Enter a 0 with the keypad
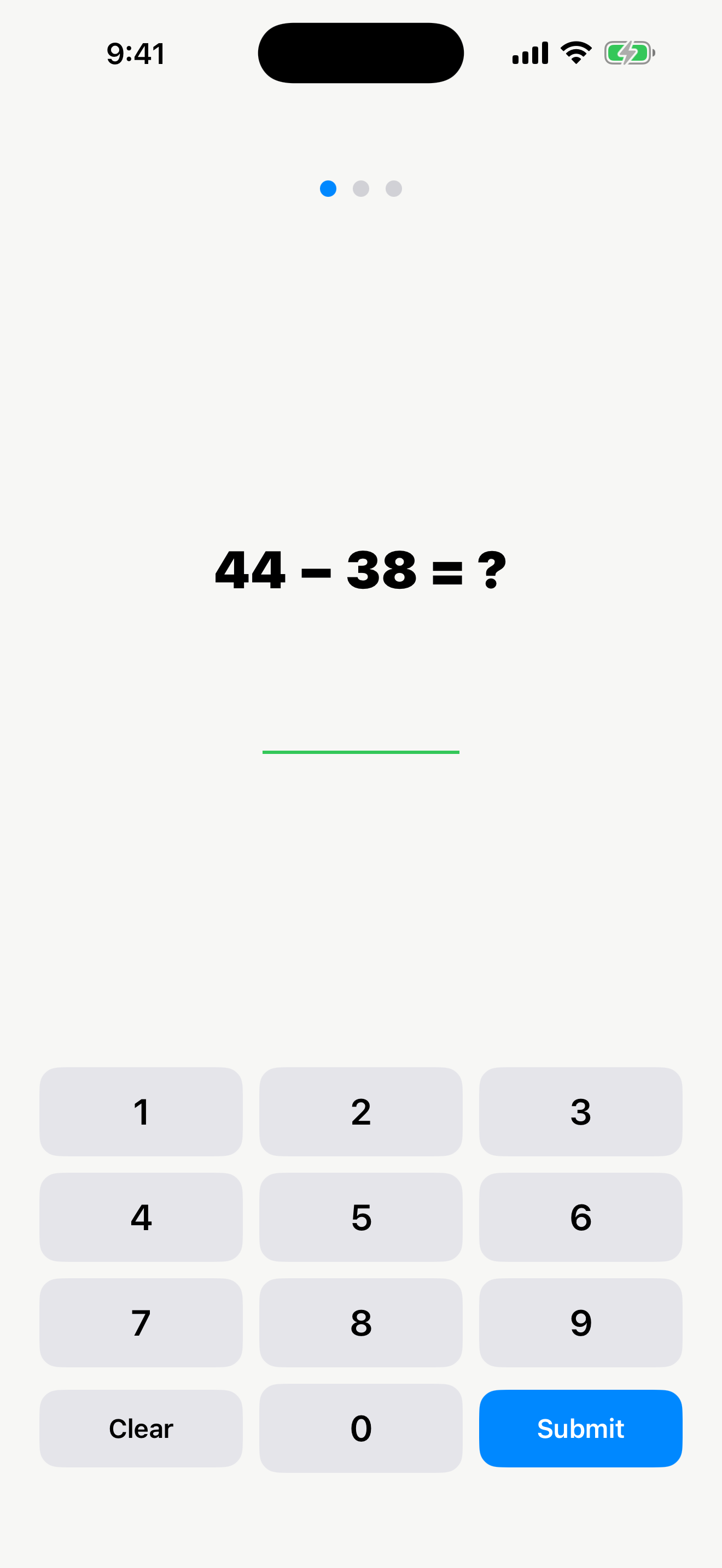 [x=361, y=1428]
